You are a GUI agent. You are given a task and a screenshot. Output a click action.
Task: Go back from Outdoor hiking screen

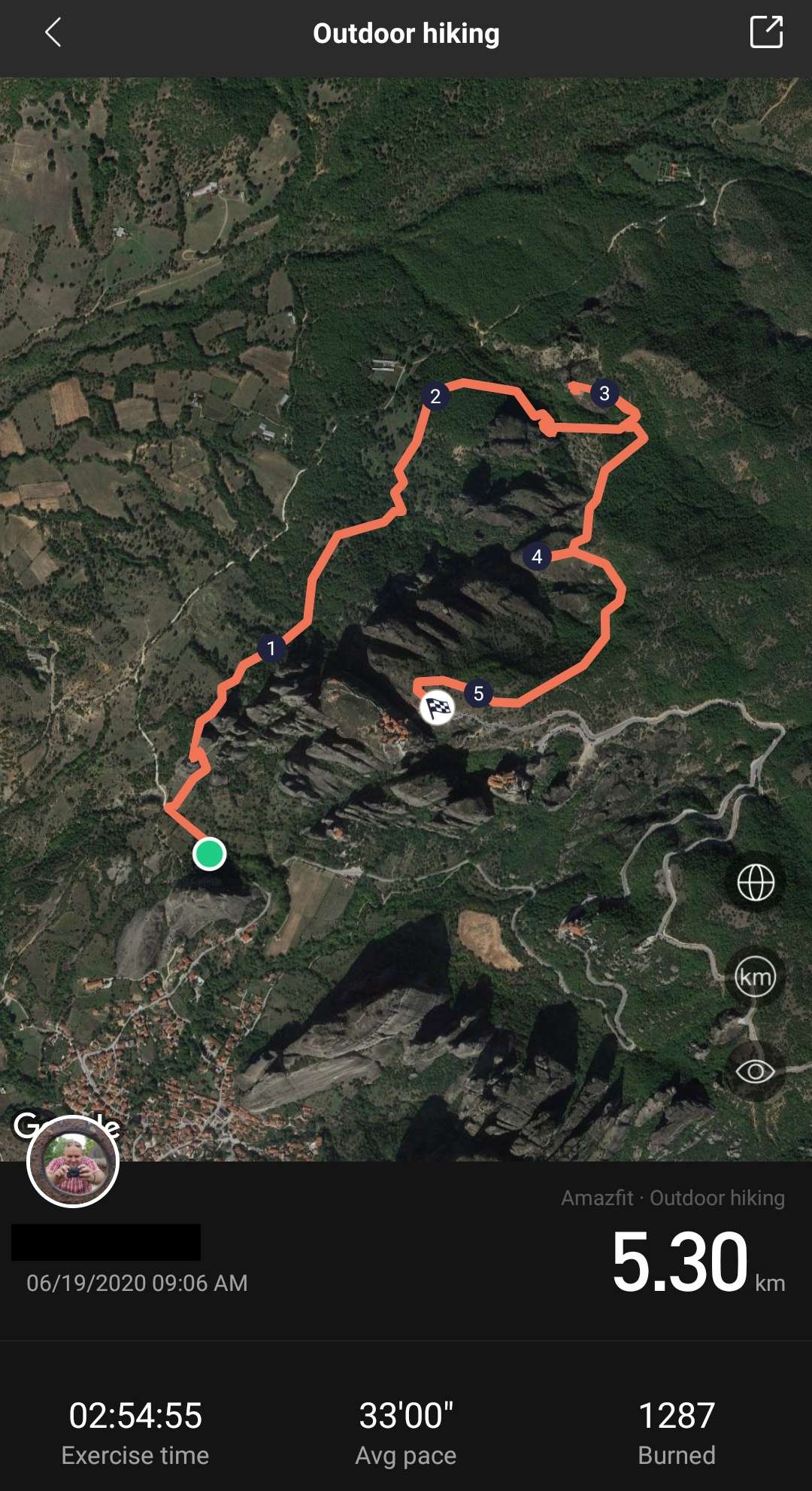pyautogui.click(x=53, y=33)
